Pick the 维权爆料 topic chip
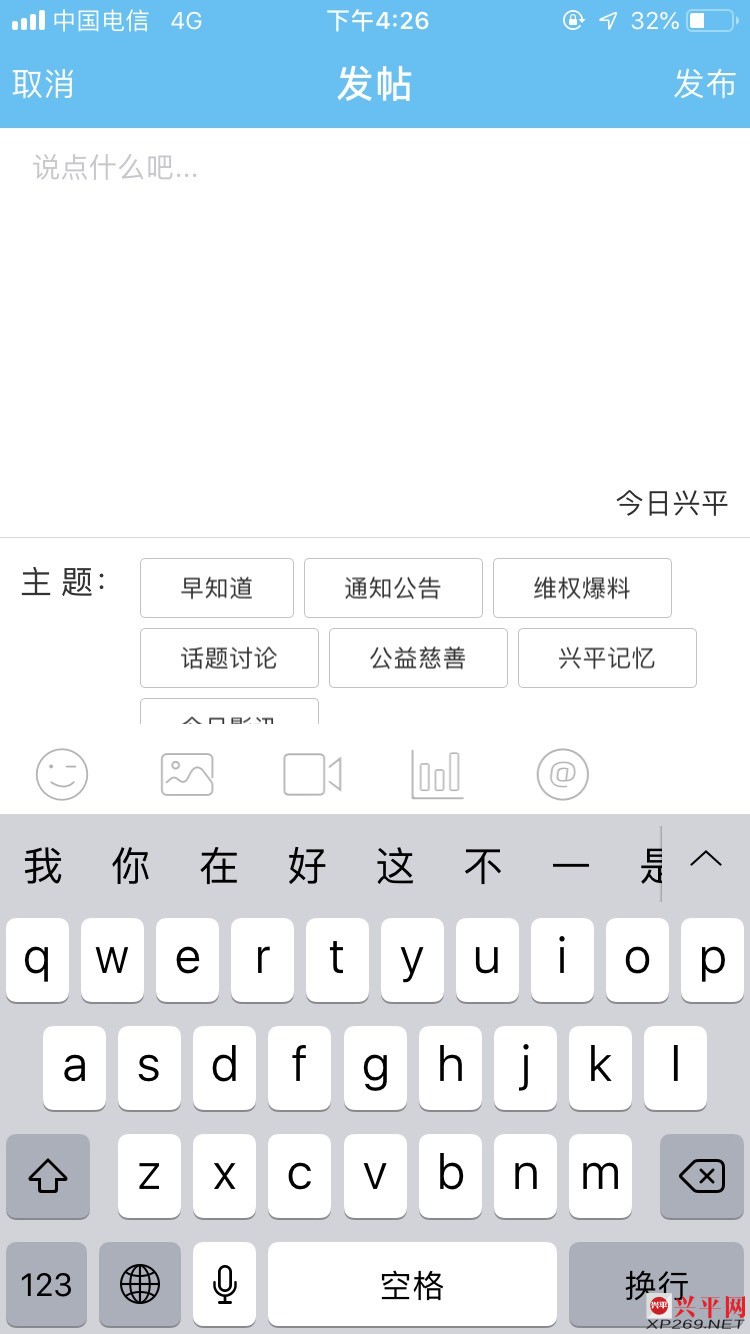750x1334 pixels. [x=582, y=588]
